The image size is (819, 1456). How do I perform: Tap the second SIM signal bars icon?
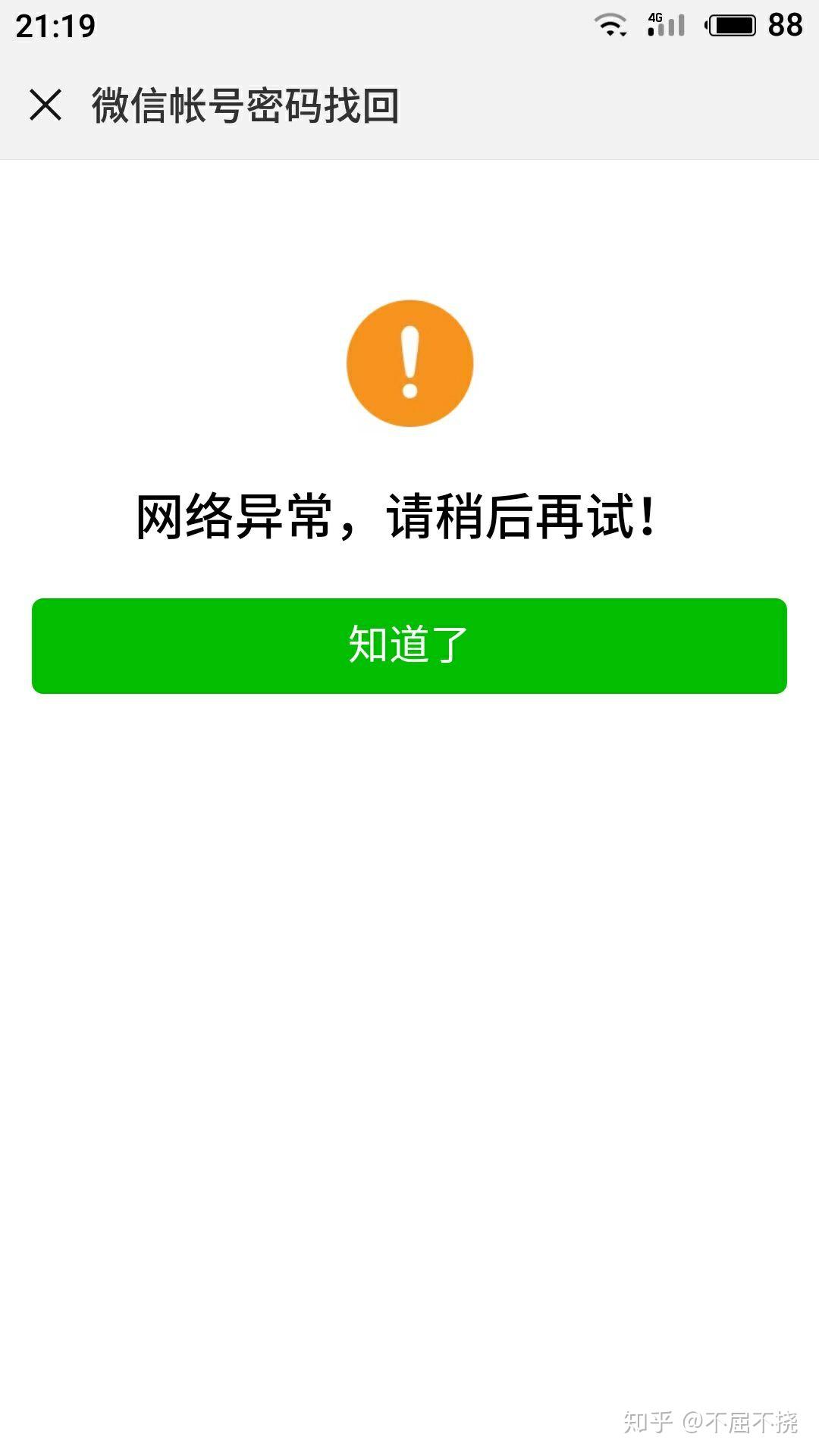click(667, 27)
